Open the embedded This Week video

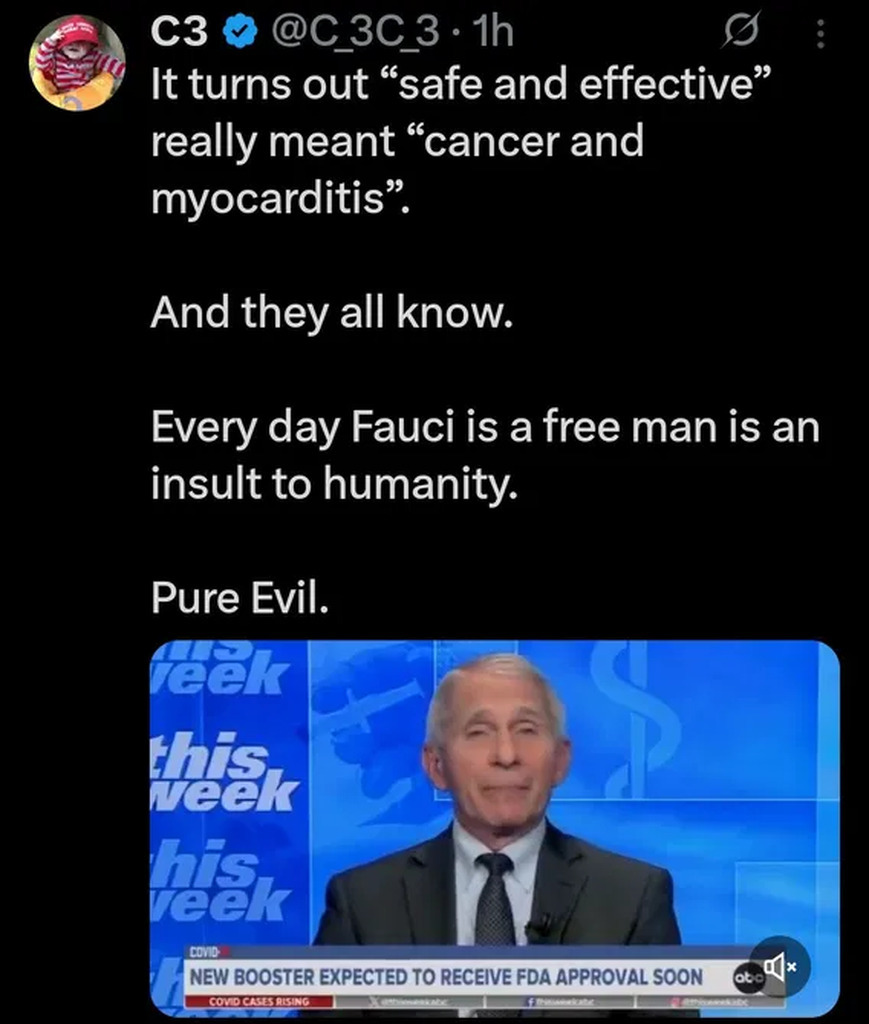495,800
